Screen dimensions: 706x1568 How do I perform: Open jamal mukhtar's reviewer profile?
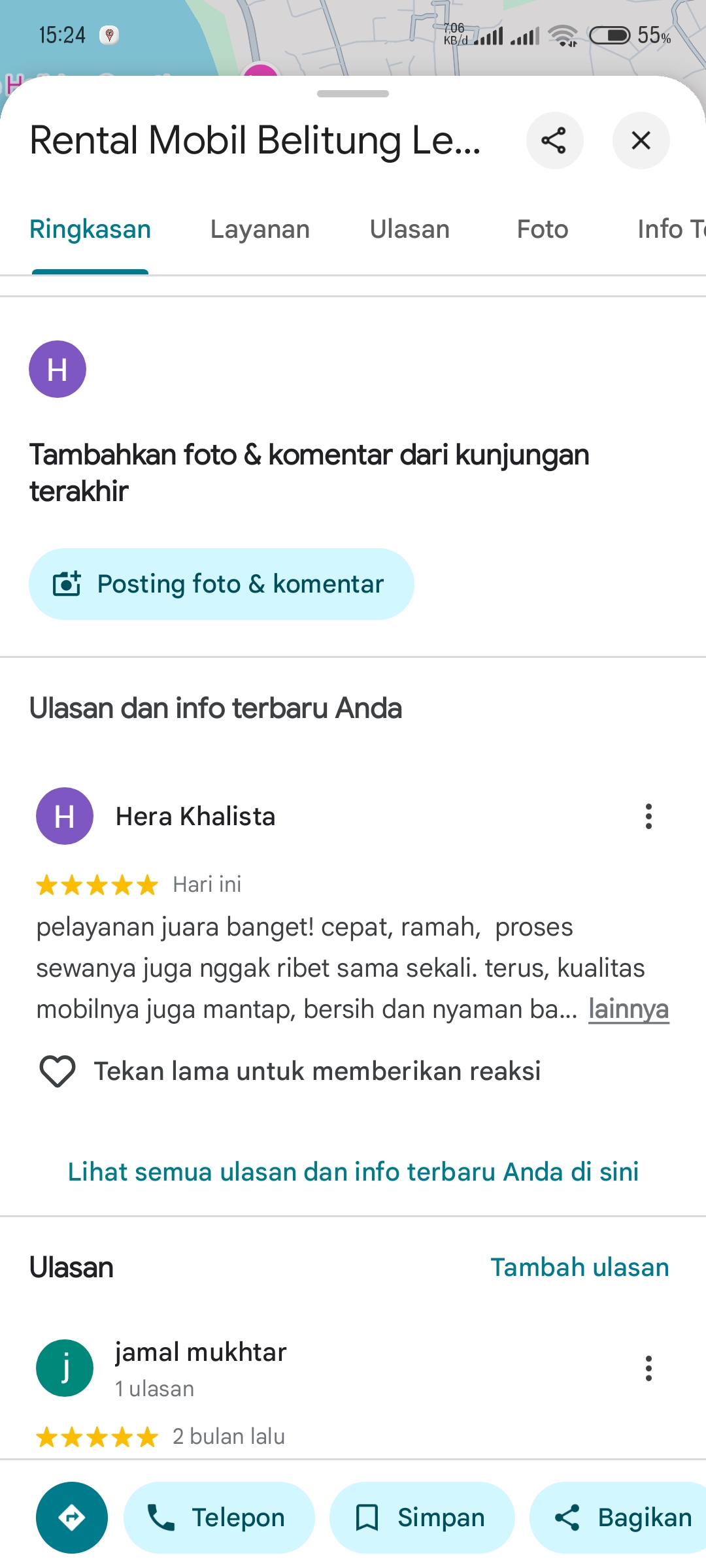(x=200, y=1352)
